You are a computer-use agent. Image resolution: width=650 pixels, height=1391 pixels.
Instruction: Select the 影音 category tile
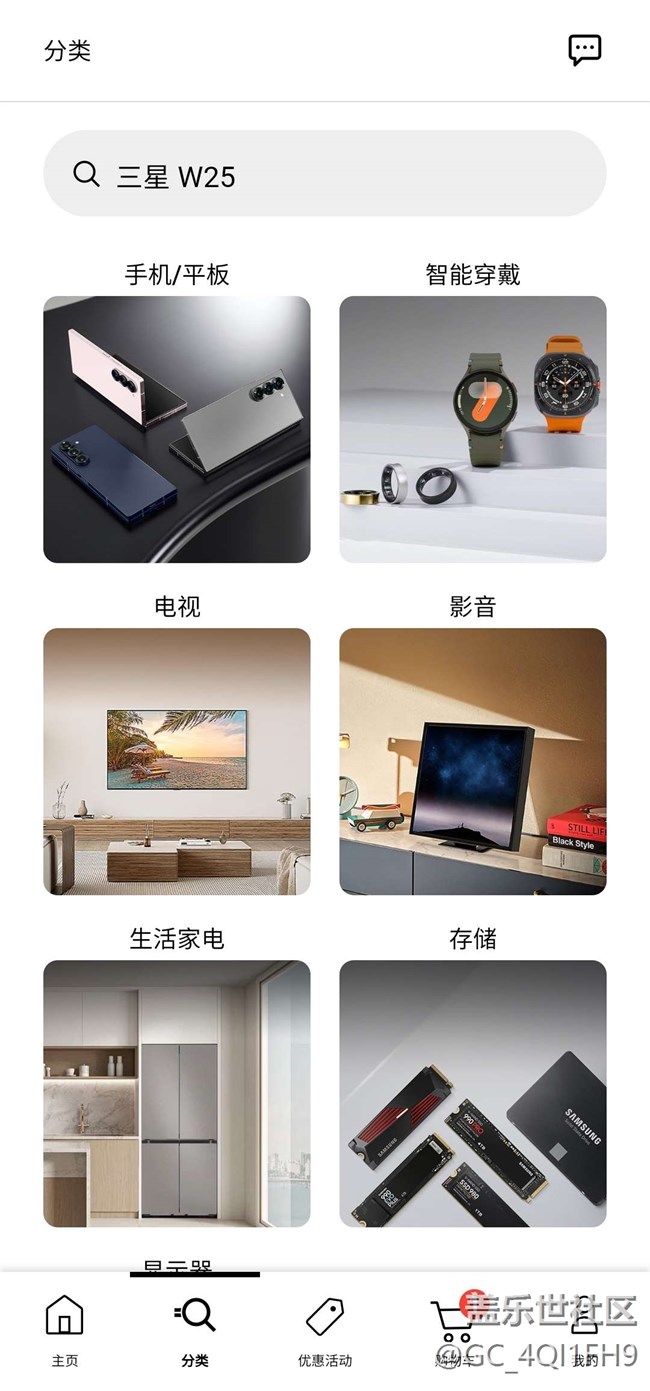(x=472, y=761)
